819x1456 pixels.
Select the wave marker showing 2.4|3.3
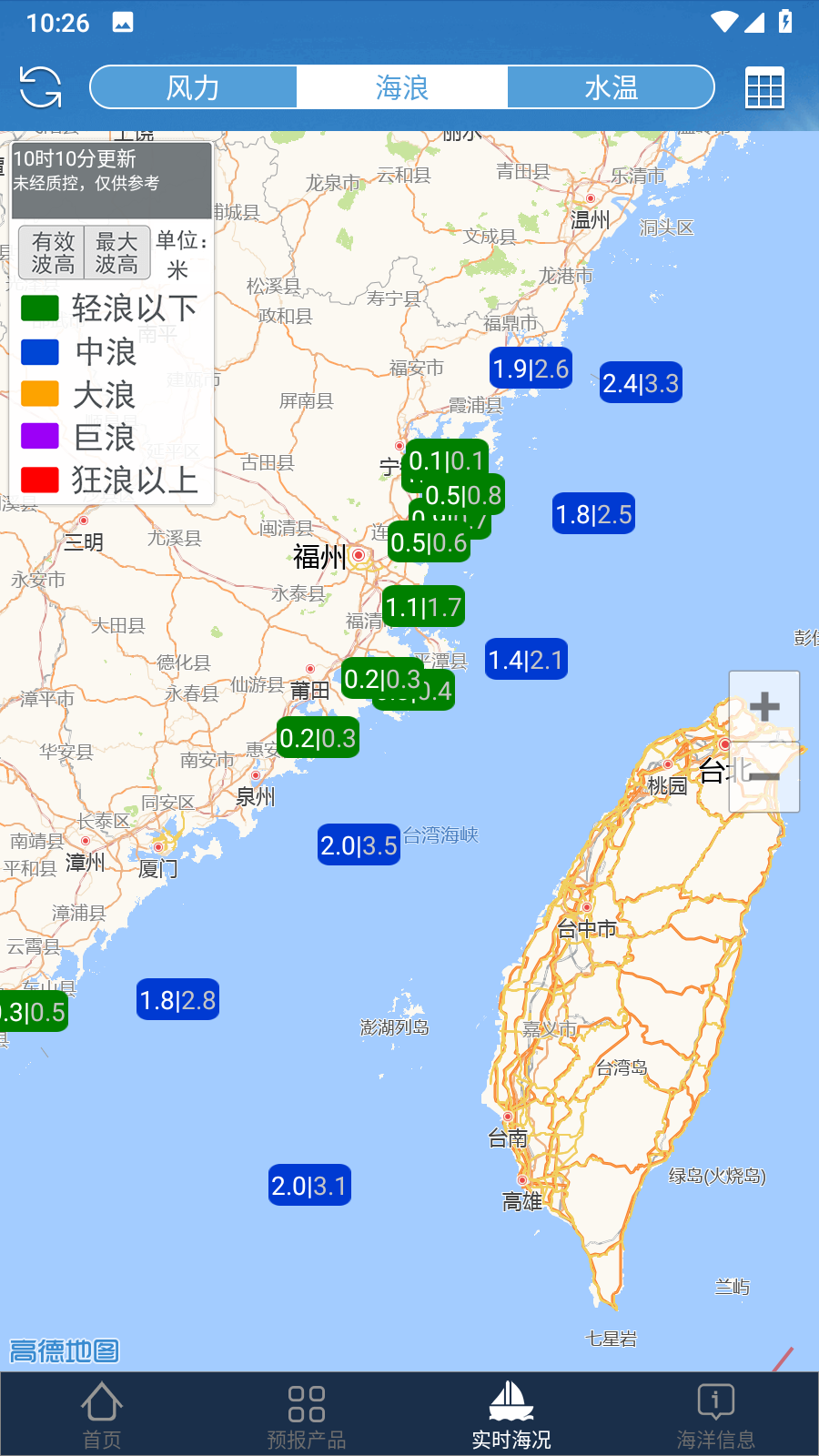(641, 383)
